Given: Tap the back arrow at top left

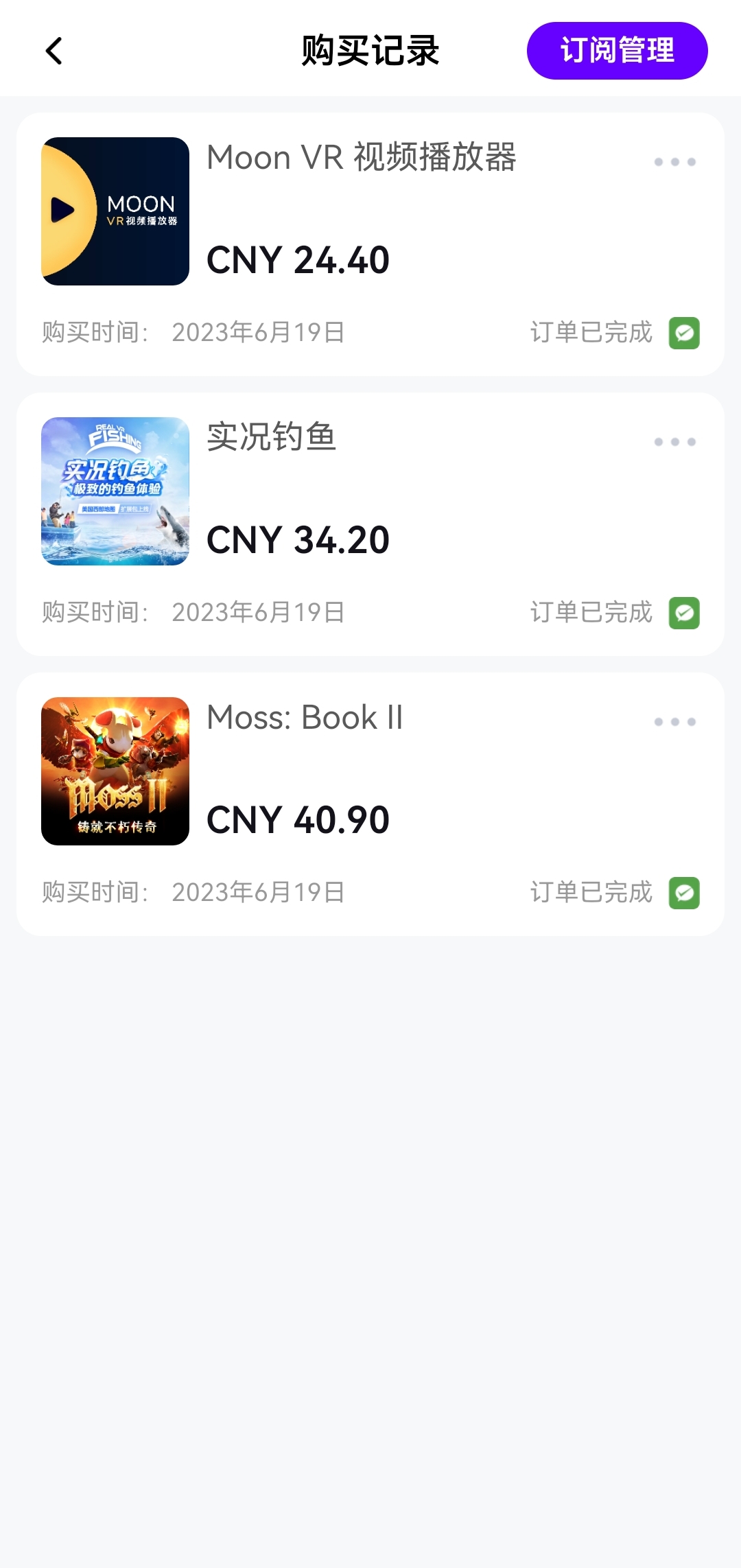Looking at the screenshot, I should pos(54,51).
